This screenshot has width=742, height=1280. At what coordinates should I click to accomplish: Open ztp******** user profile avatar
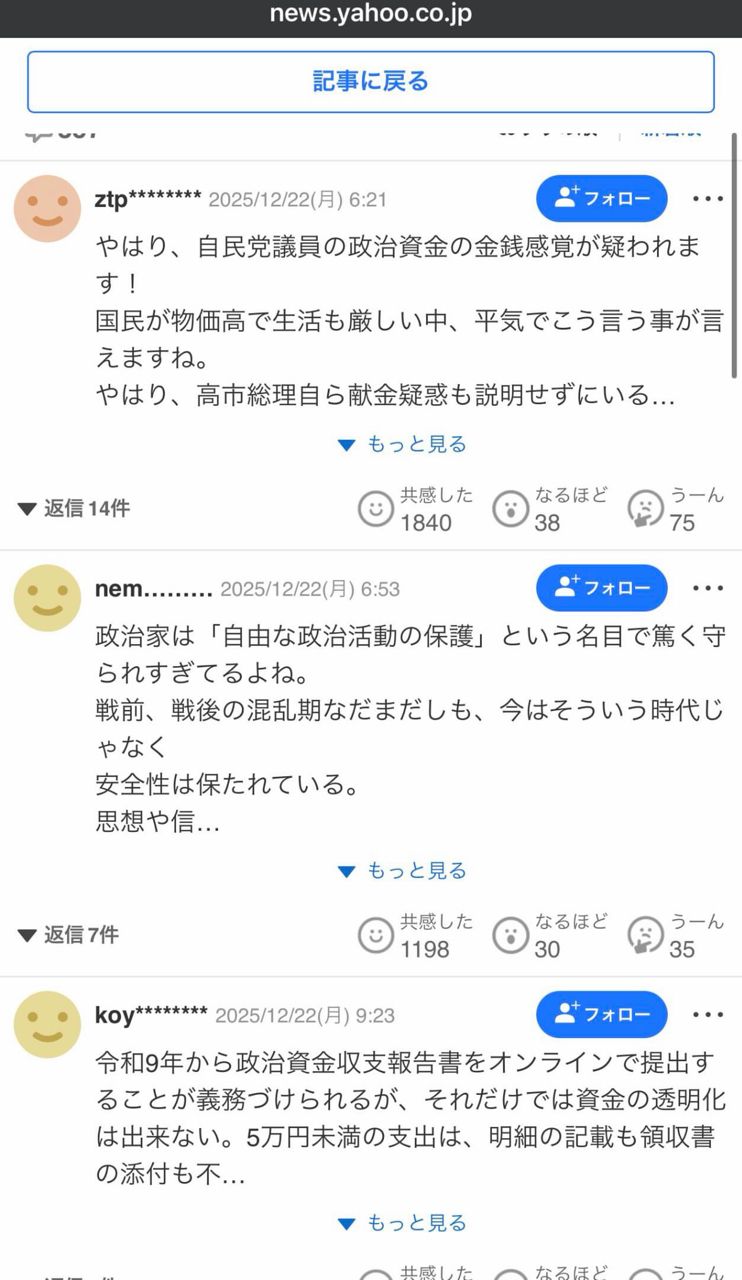point(47,208)
